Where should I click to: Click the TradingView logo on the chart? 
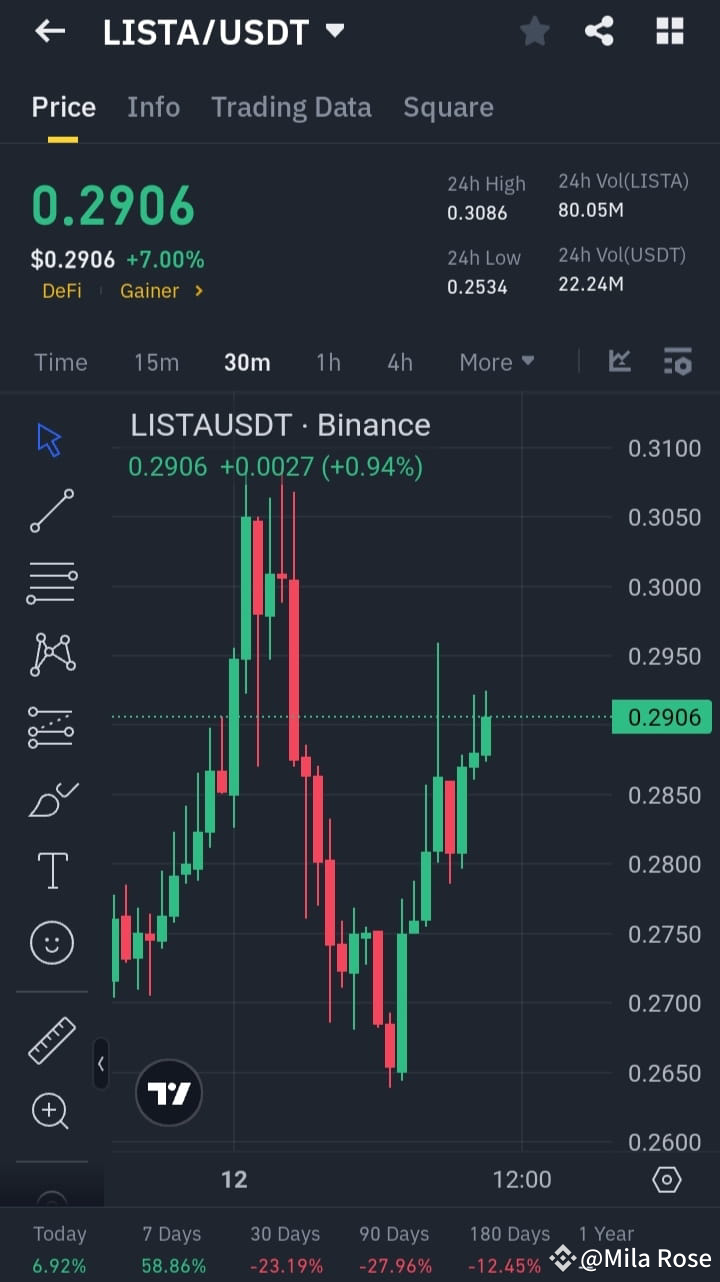tap(168, 1092)
